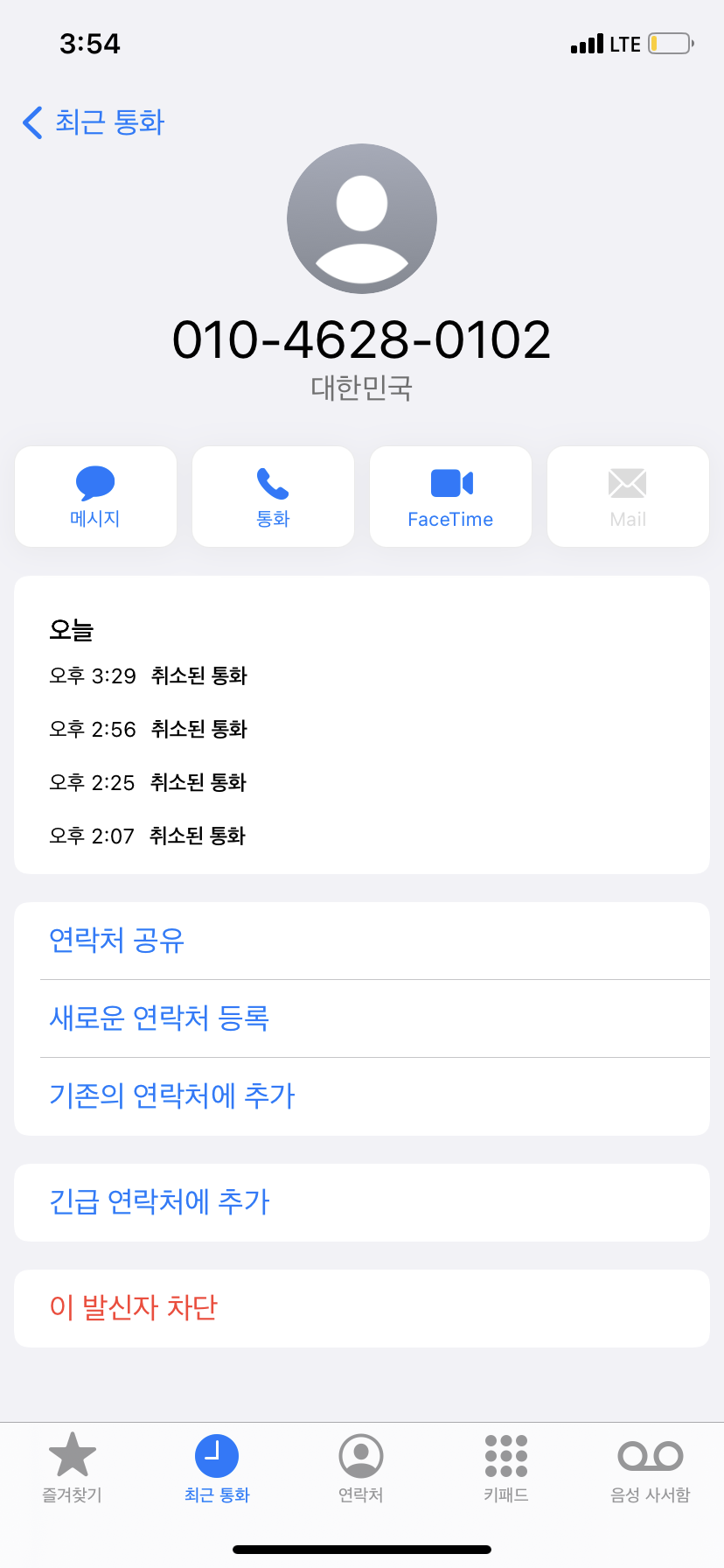Screen dimensions: 724x1568
Task: Send a message via 메시지 button
Action: [95, 496]
